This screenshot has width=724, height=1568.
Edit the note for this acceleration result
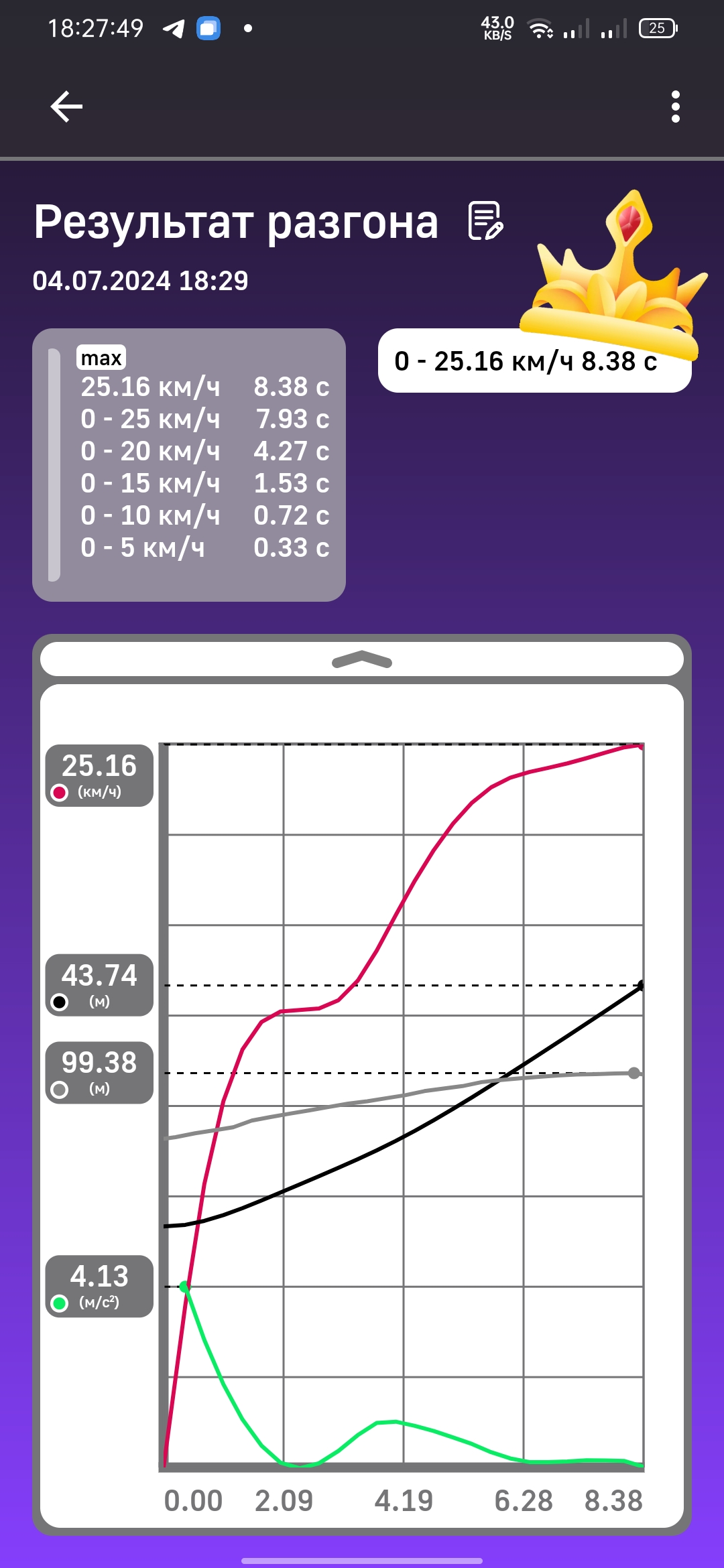point(485,221)
